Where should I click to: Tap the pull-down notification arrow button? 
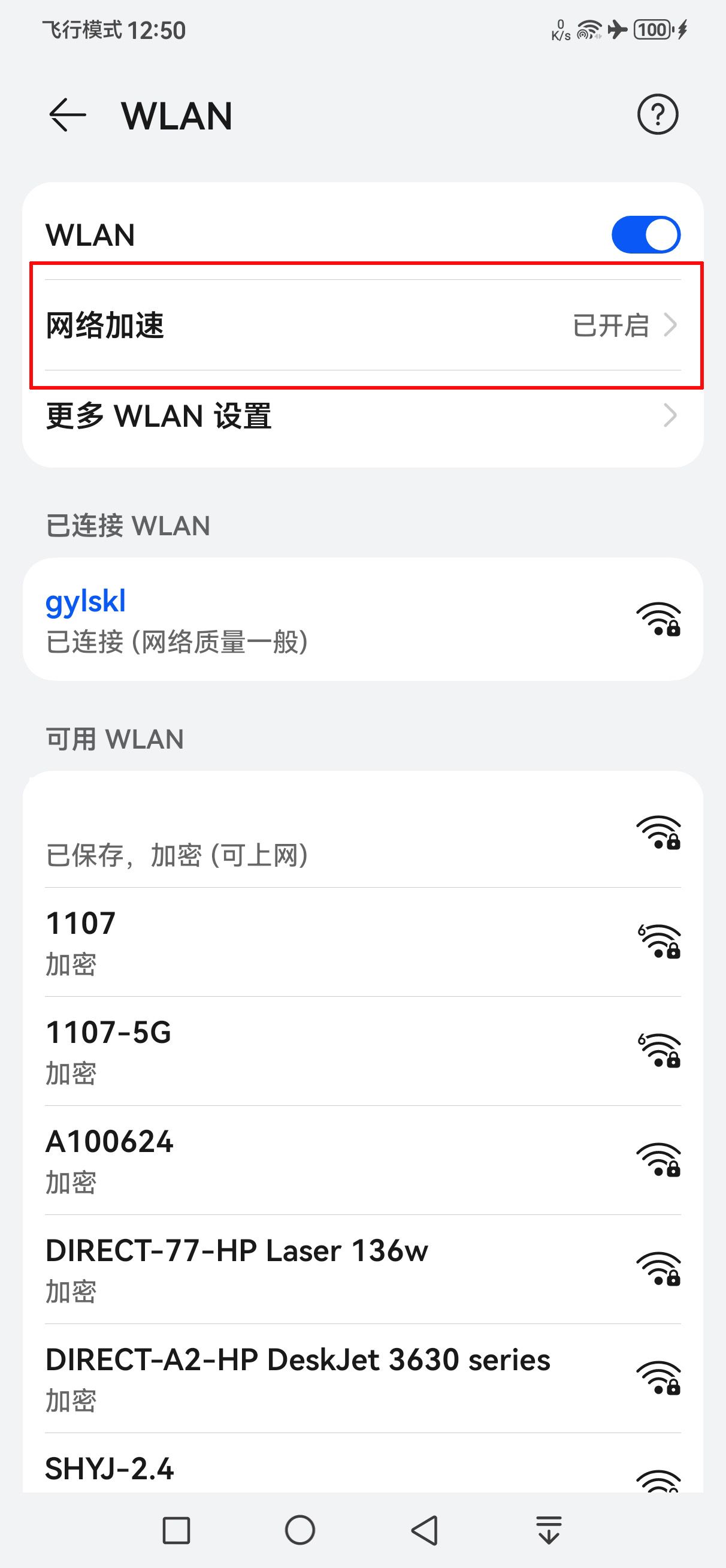(549, 1530)
